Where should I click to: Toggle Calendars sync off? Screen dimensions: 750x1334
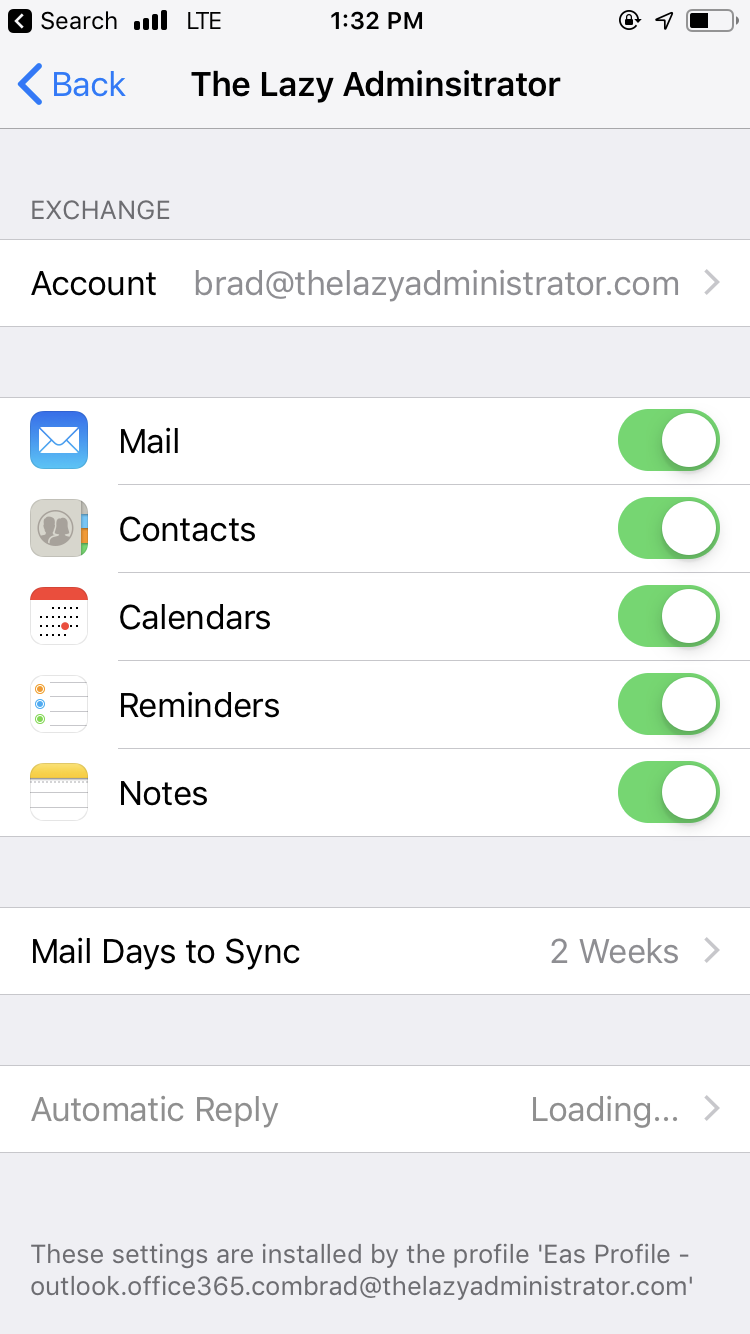pyautogui.click(x=668, y=616)
